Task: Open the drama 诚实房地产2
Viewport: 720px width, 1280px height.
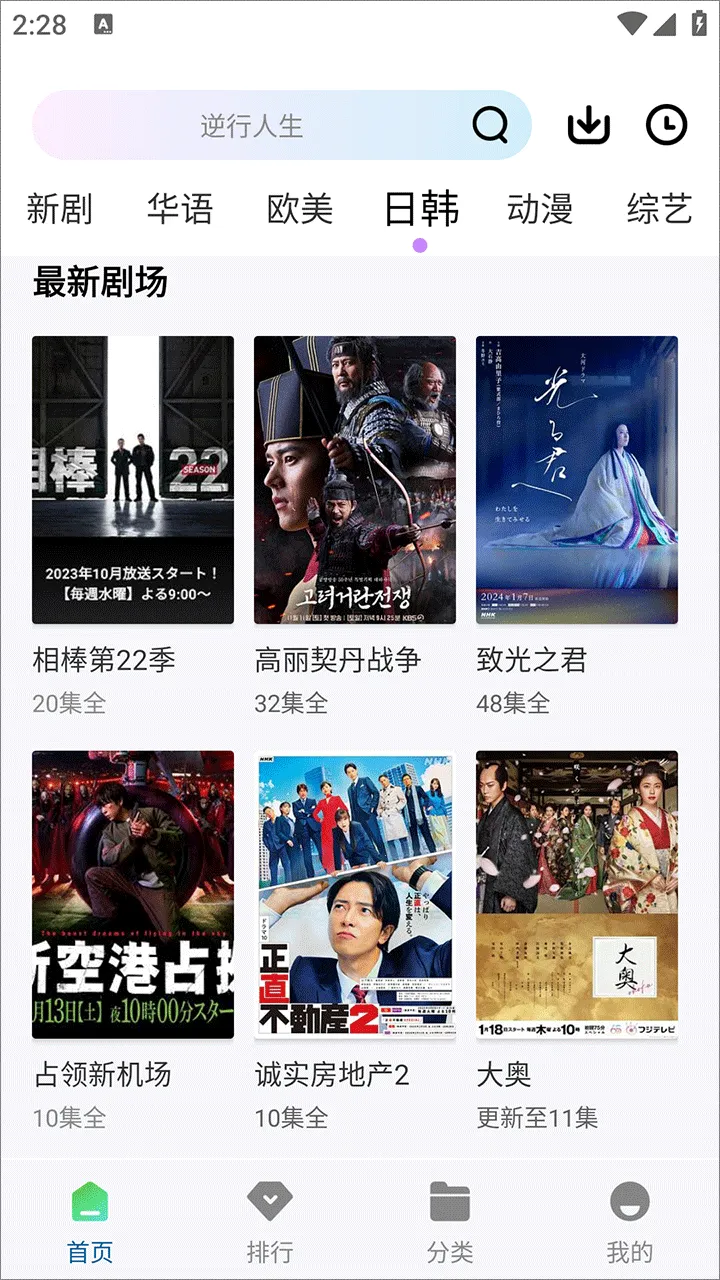Action: point(355,895)
